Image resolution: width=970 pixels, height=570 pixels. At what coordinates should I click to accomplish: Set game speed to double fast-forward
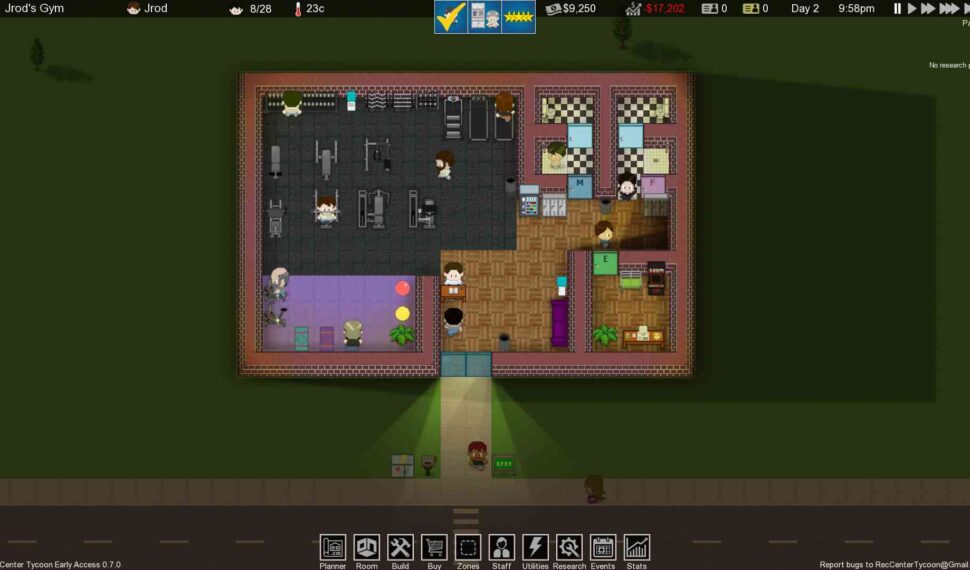click(x=928, y=9)
